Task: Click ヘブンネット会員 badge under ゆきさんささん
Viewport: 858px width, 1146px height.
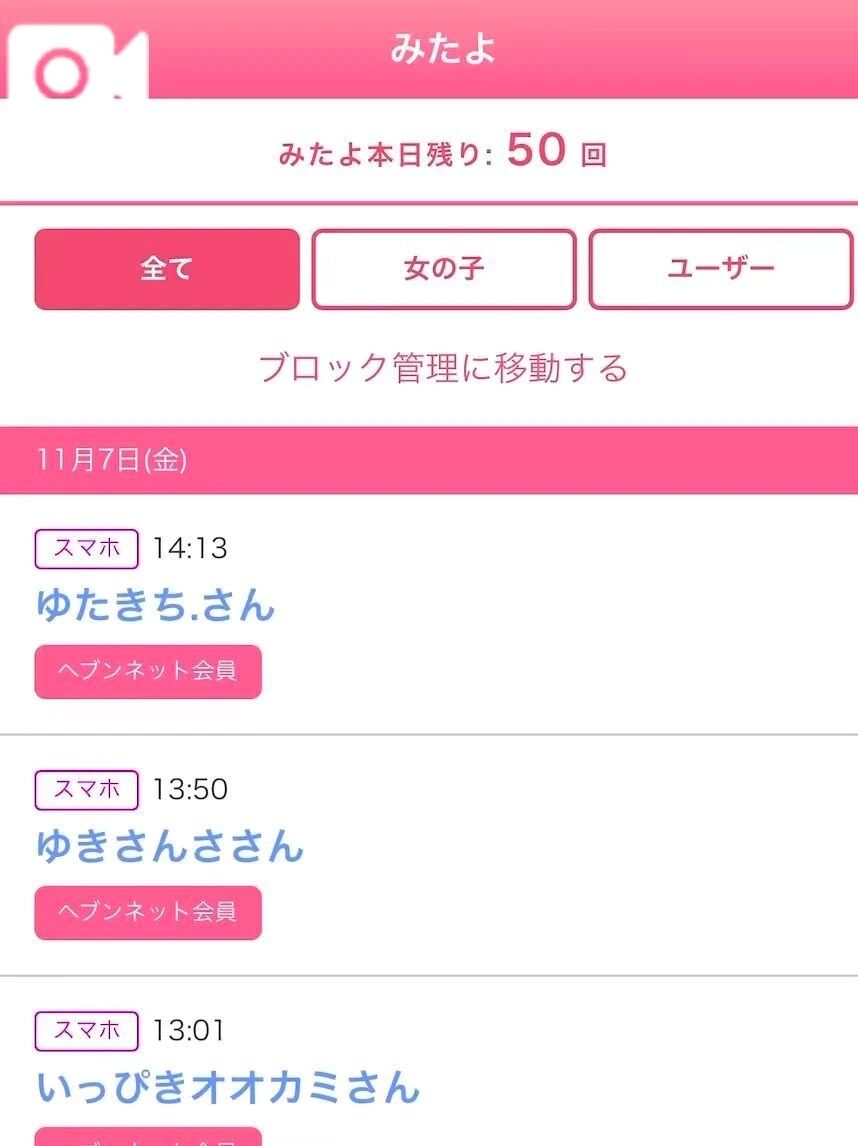Action: coord(147,911)
